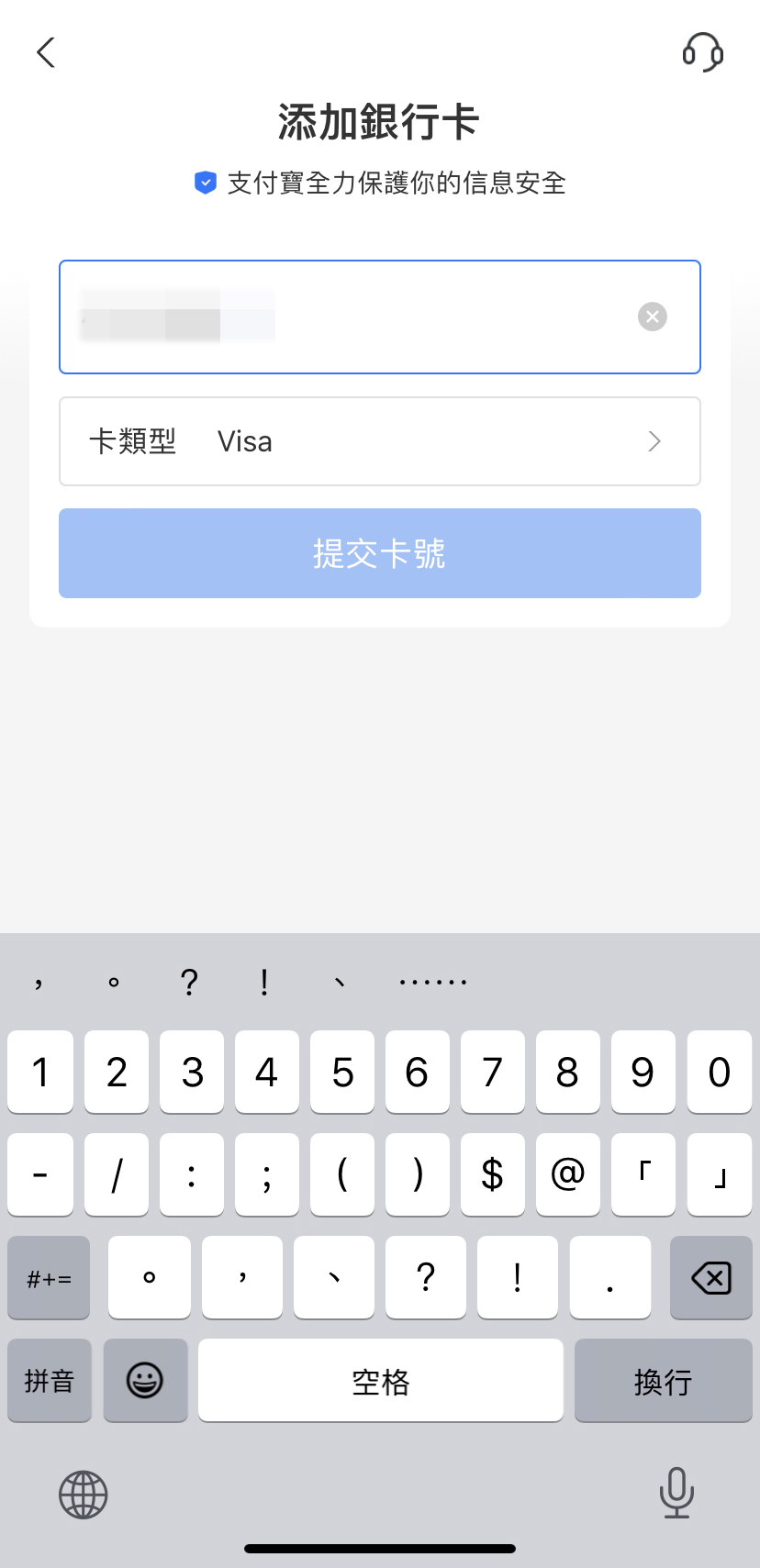The width and height of the screenshot is (760, 1568).
Task: Start voice input with the microphone icon
Action: point(676,1494)
